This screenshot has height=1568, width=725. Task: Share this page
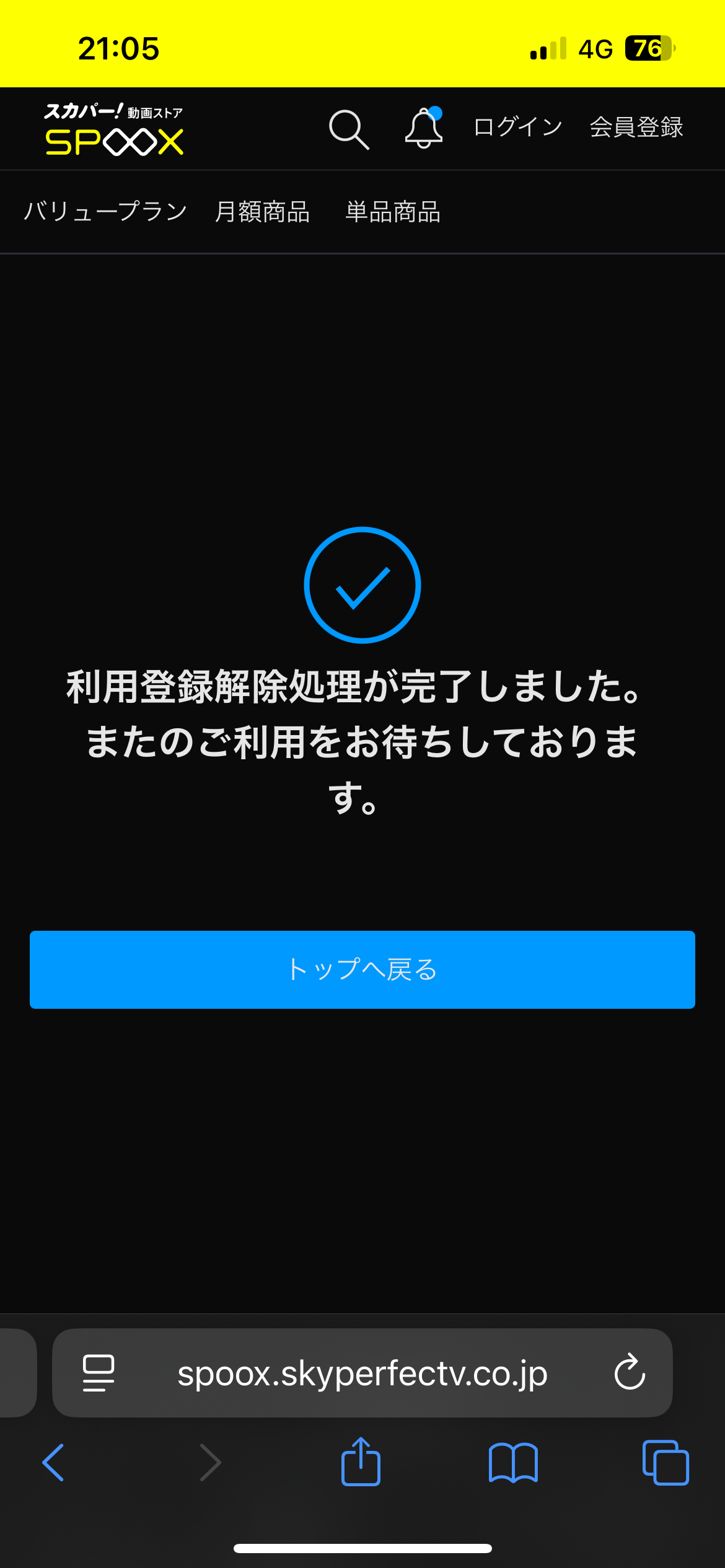361,1463
